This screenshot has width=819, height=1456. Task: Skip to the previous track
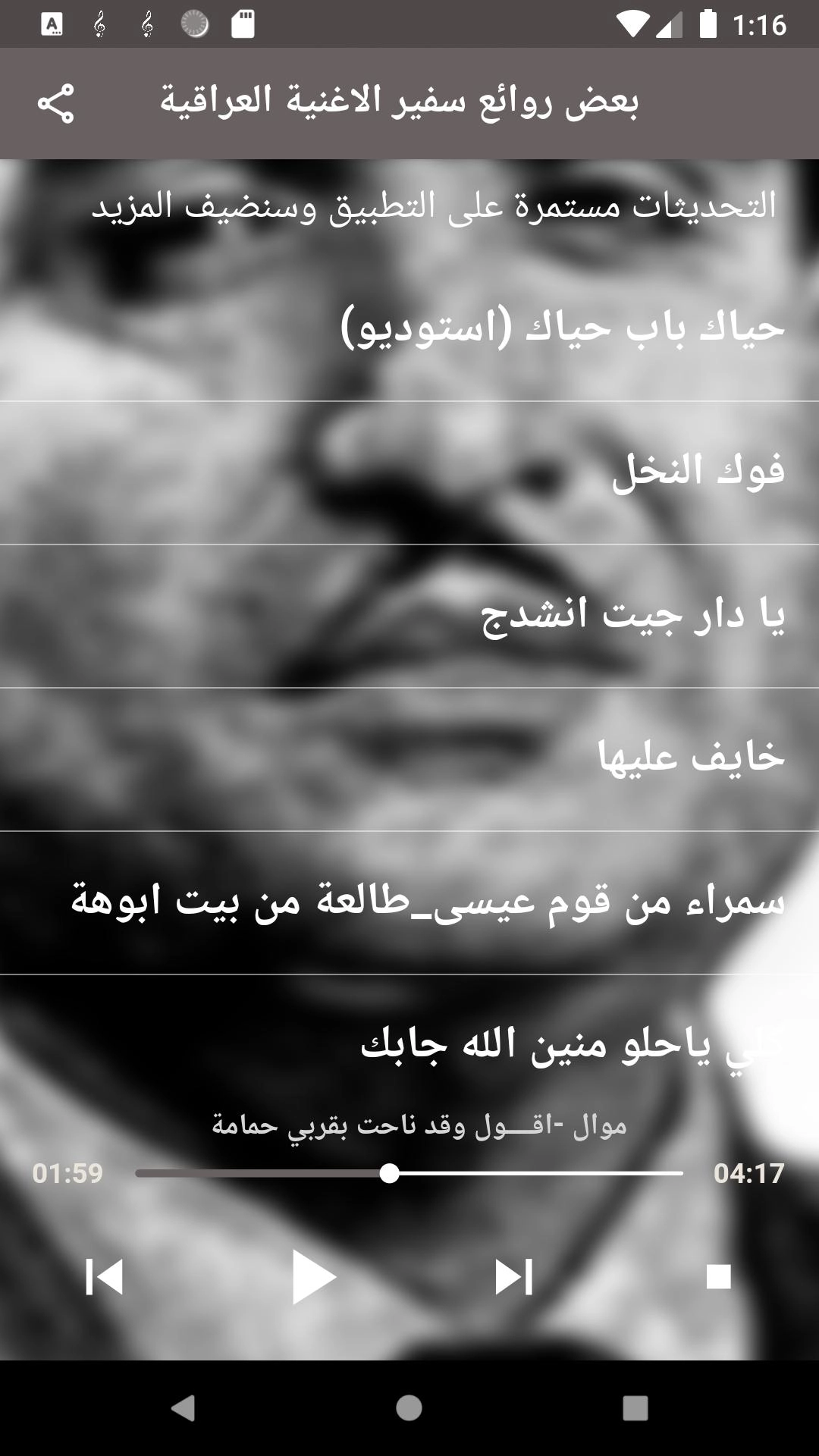pyautogui.click(x=104, y=1276)
